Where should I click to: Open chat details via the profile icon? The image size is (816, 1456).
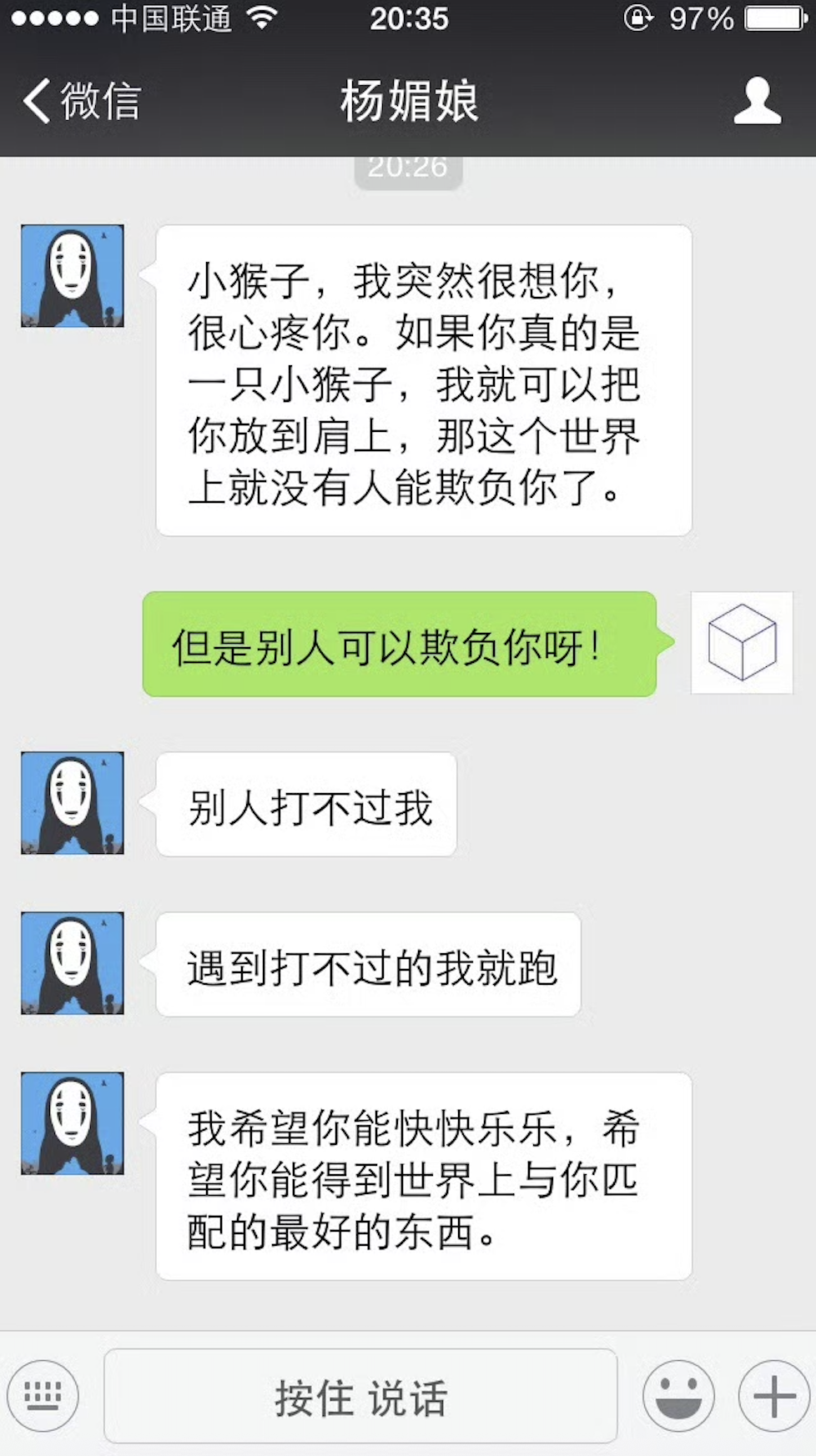pos(757,102)
